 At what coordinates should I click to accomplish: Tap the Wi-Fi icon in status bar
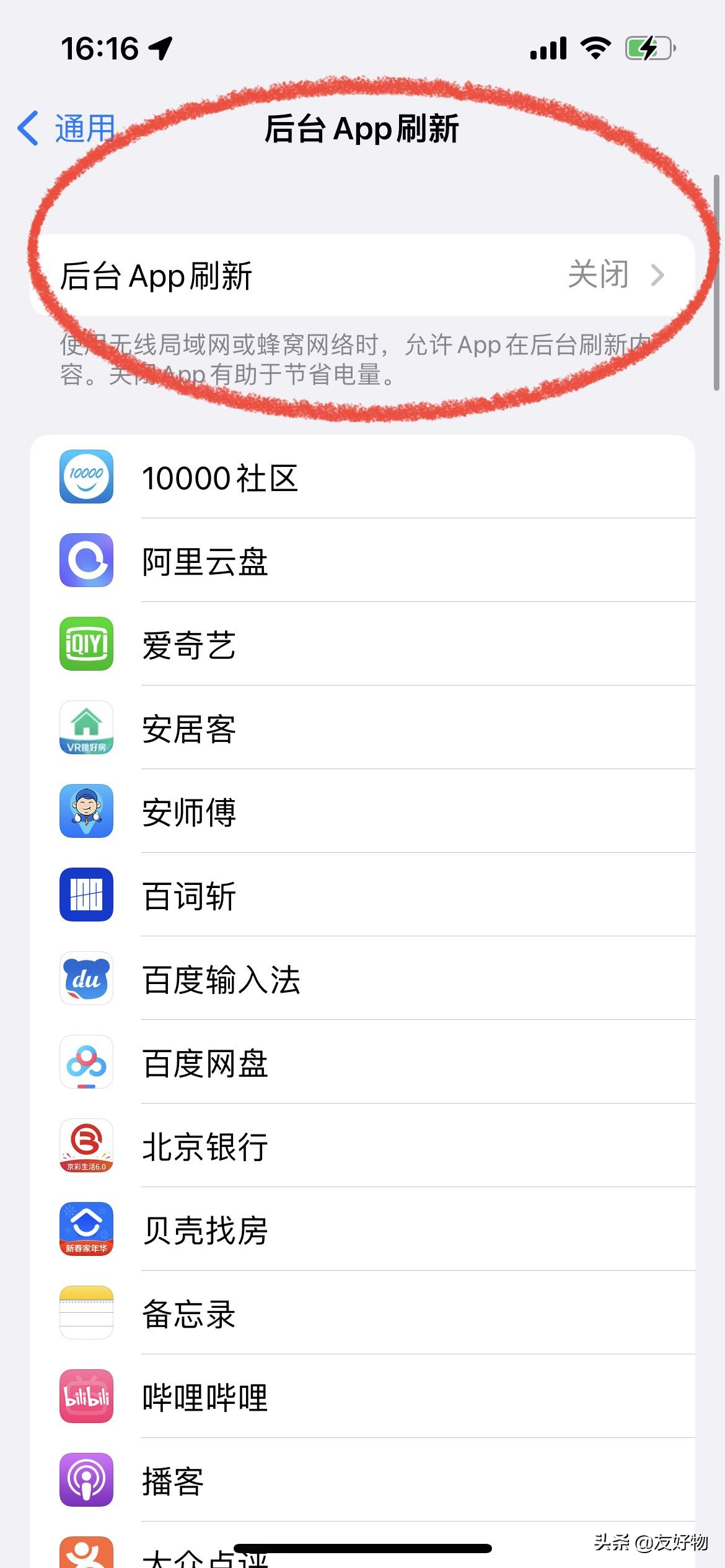tap(595, 47)
